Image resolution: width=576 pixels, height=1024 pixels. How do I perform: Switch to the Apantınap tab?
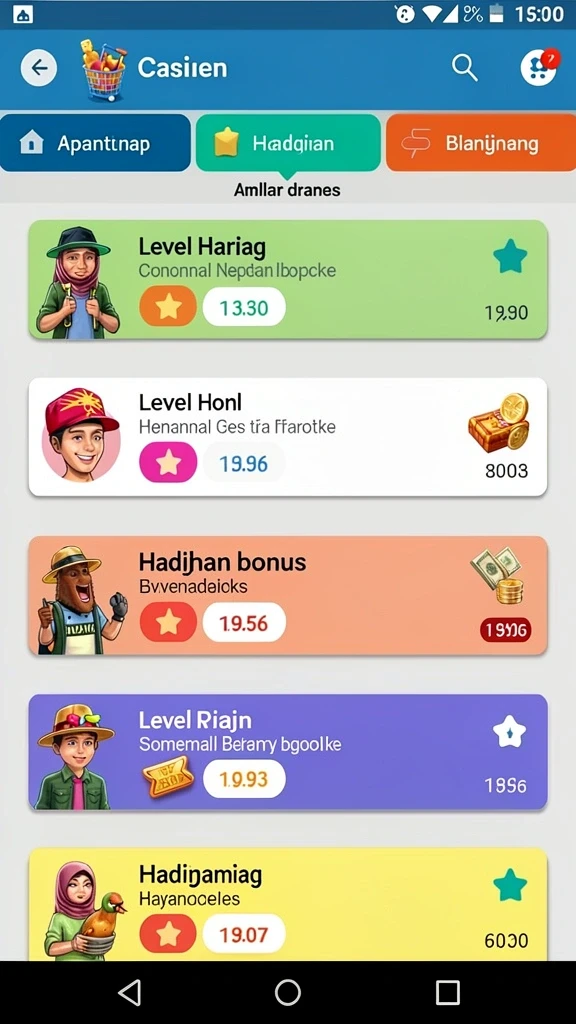[95, 143]
